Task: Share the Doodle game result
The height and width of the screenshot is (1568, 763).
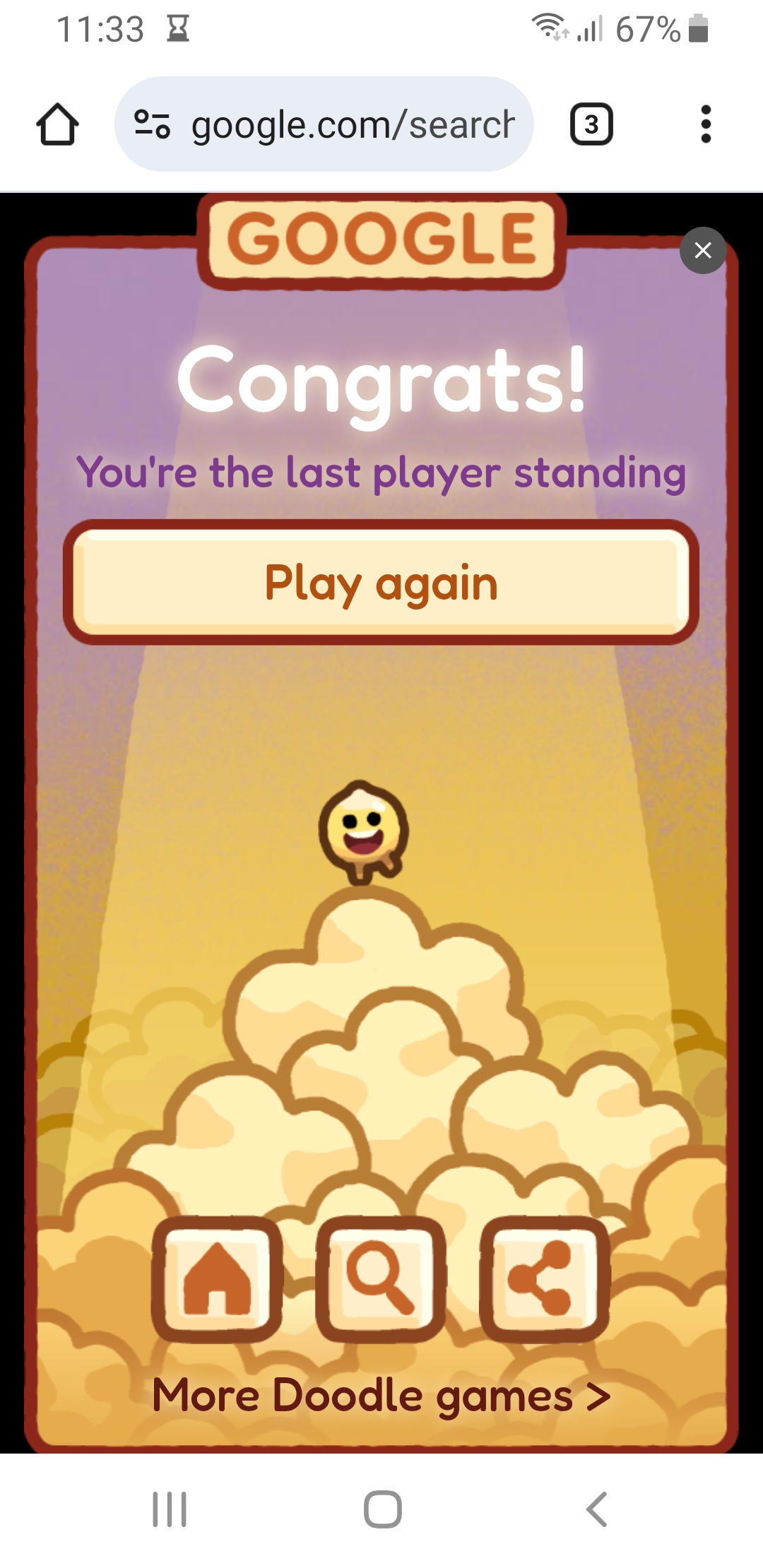Action: [544, 1279]
